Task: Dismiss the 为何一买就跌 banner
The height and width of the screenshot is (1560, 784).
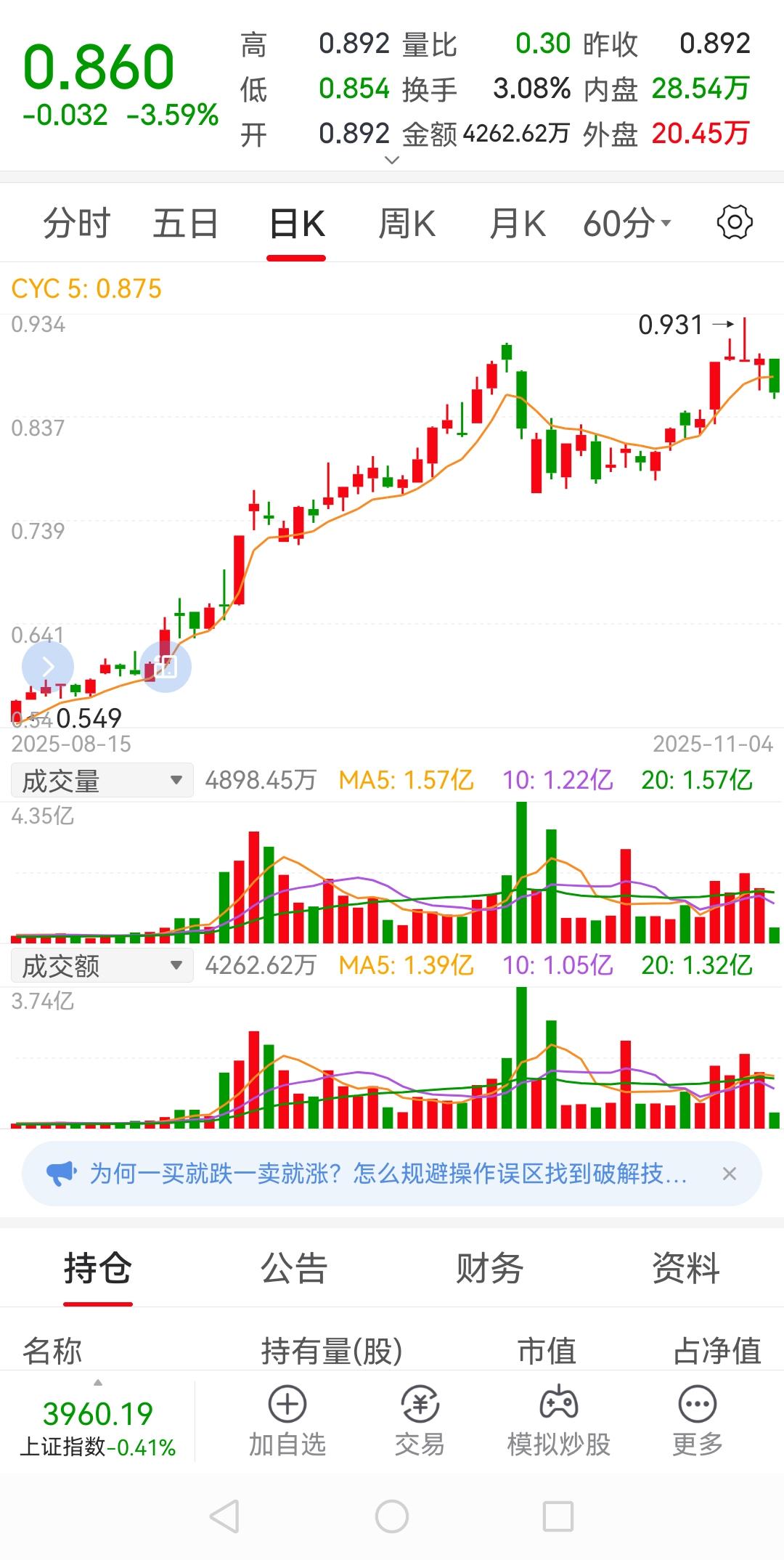Action: tap(730, 1174)
